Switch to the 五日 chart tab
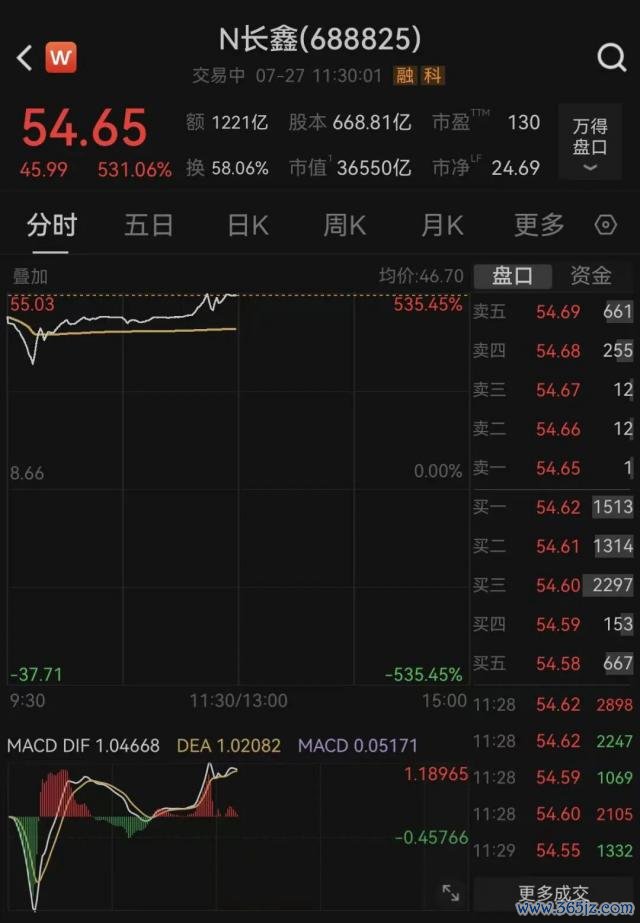The height and width of the screenshot is (923, 640). (148, 225)
